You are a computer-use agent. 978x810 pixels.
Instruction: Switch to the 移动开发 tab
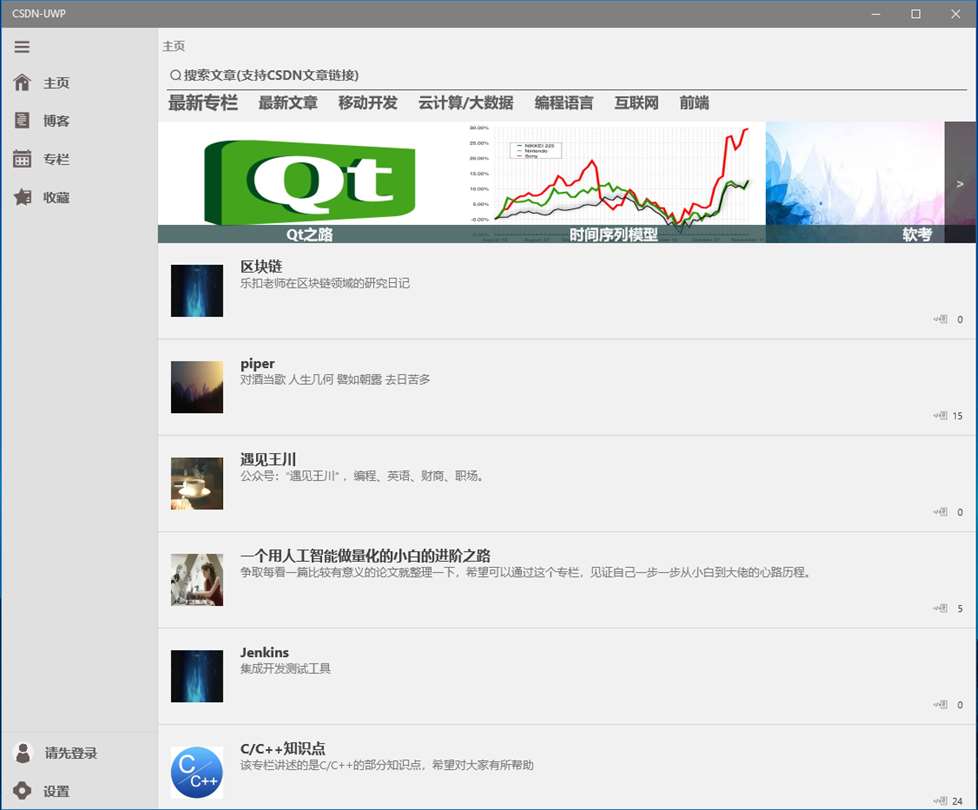point(368,103)
